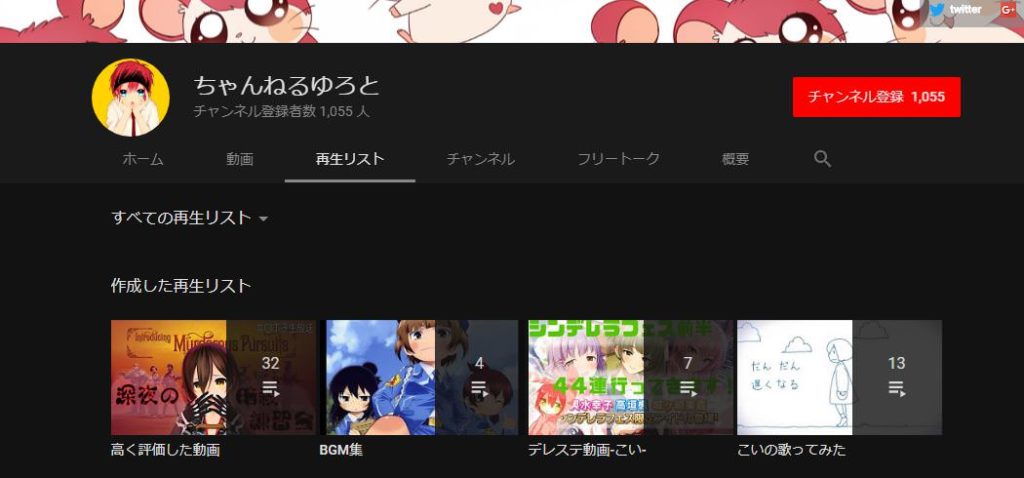Switch to the ホーム tab

point(143,159)
